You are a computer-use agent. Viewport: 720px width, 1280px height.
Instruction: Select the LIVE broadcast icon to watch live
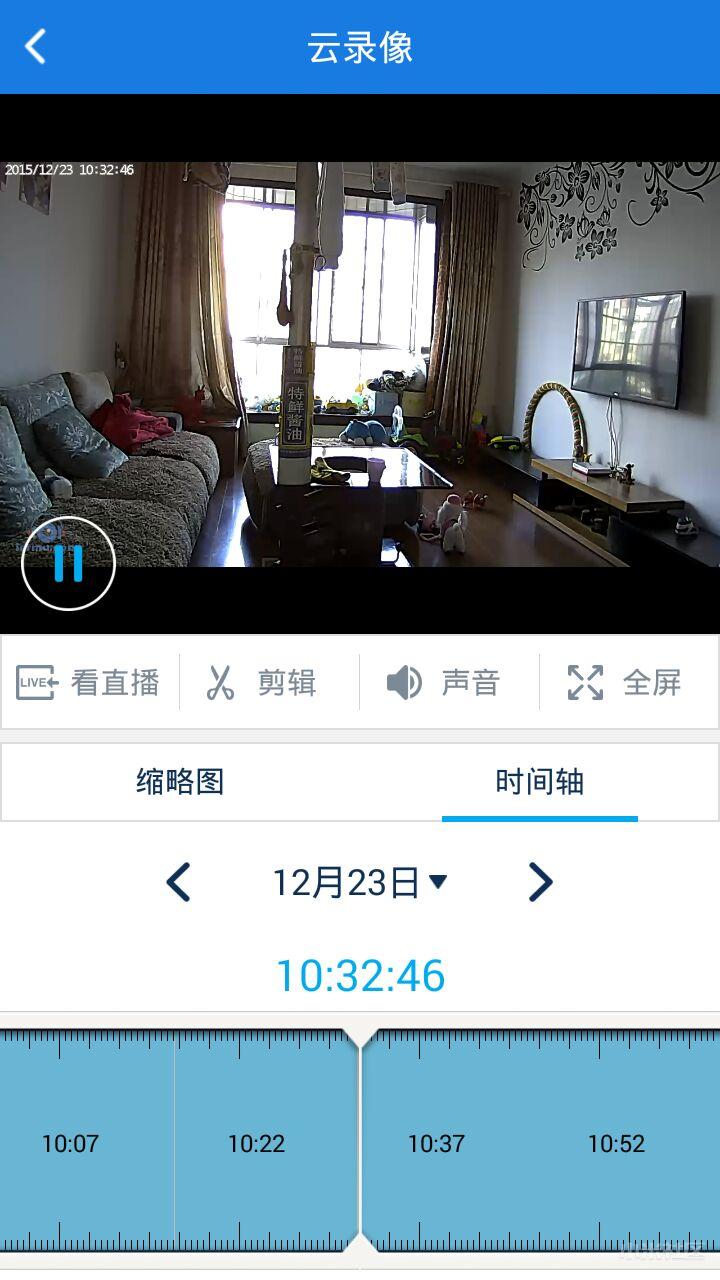[36, 682]
